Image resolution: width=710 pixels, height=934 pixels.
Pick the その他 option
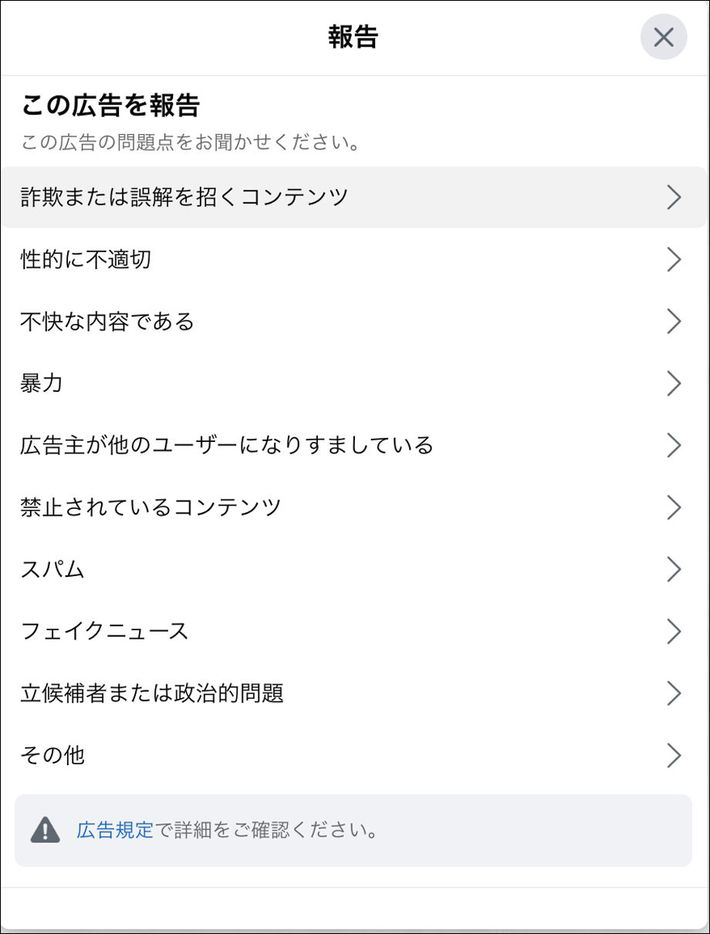tap(352, 755)
